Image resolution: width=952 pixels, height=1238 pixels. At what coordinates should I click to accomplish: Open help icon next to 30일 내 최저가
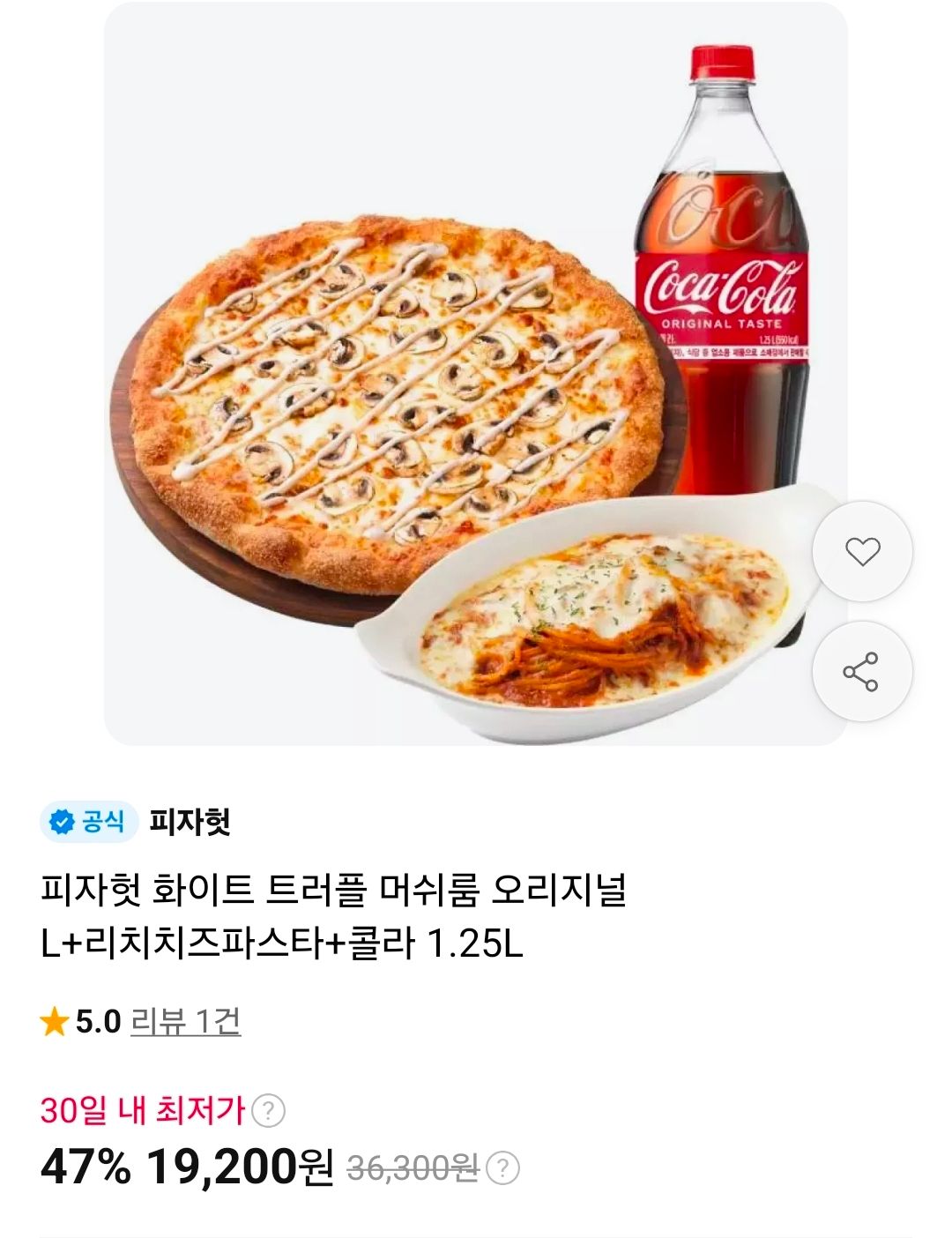(269, 1111)
